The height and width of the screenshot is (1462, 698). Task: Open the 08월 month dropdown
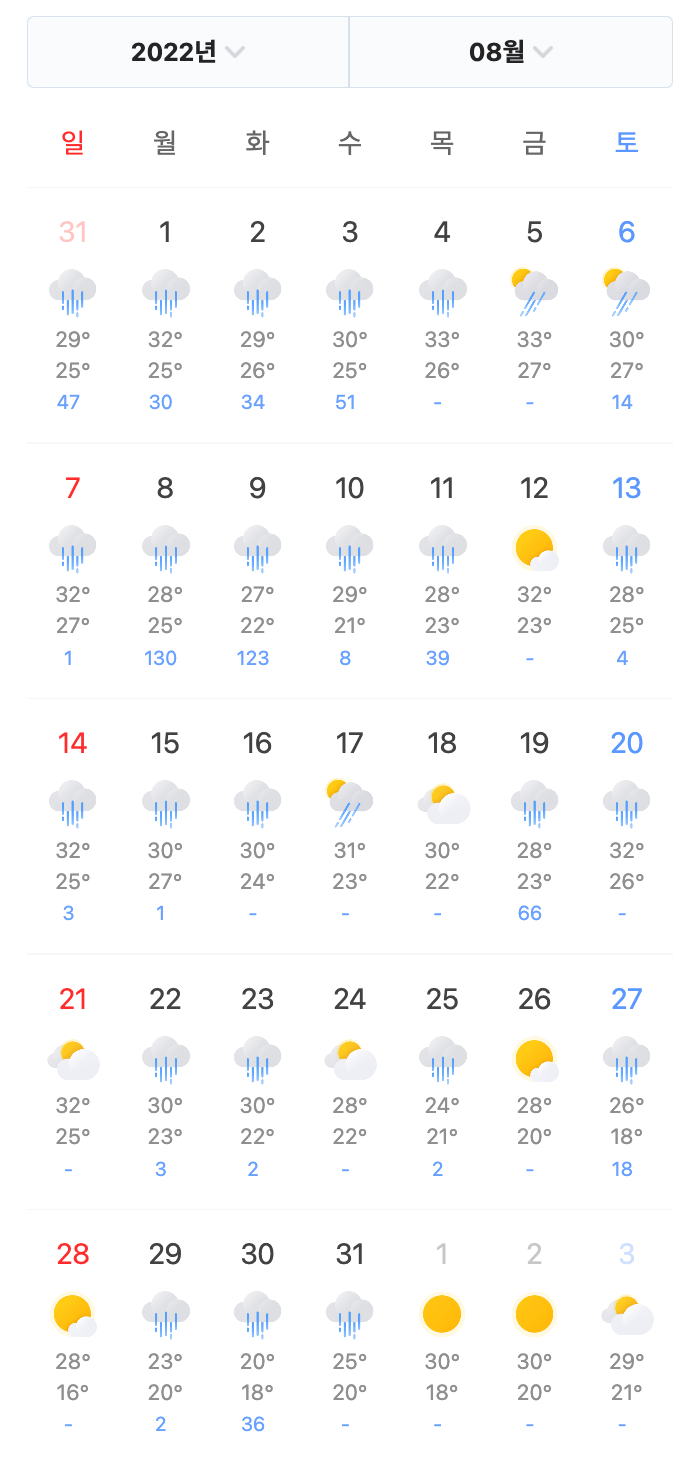point(511,52)
